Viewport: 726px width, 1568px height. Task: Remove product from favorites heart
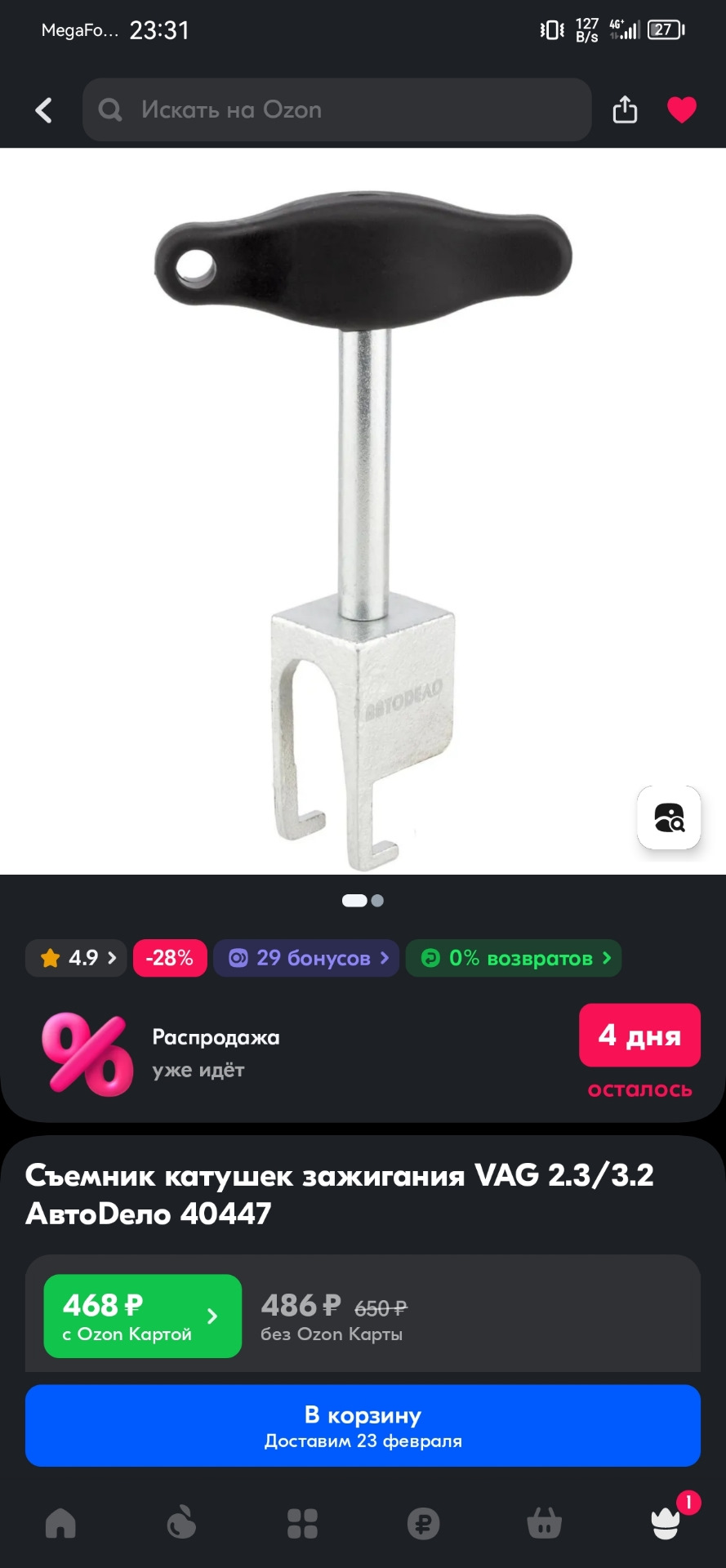[681, 109]
